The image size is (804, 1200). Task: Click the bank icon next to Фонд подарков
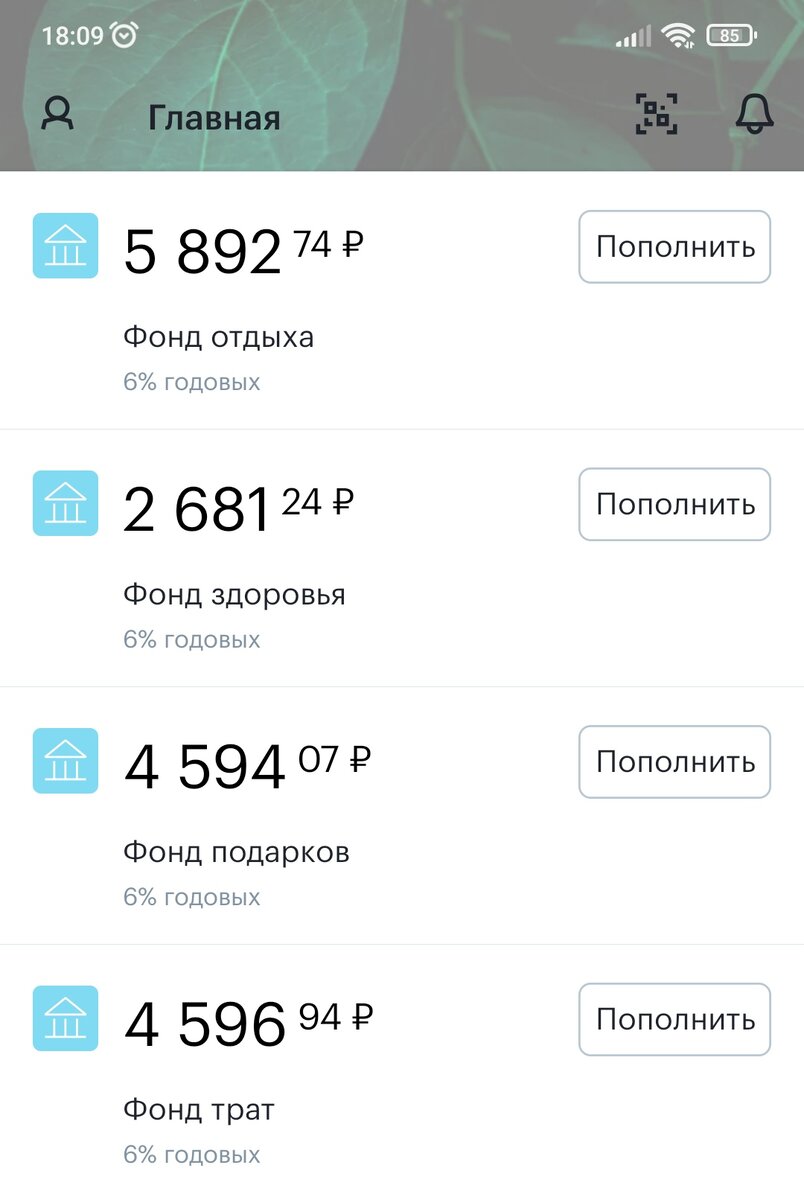click(65, 761)
